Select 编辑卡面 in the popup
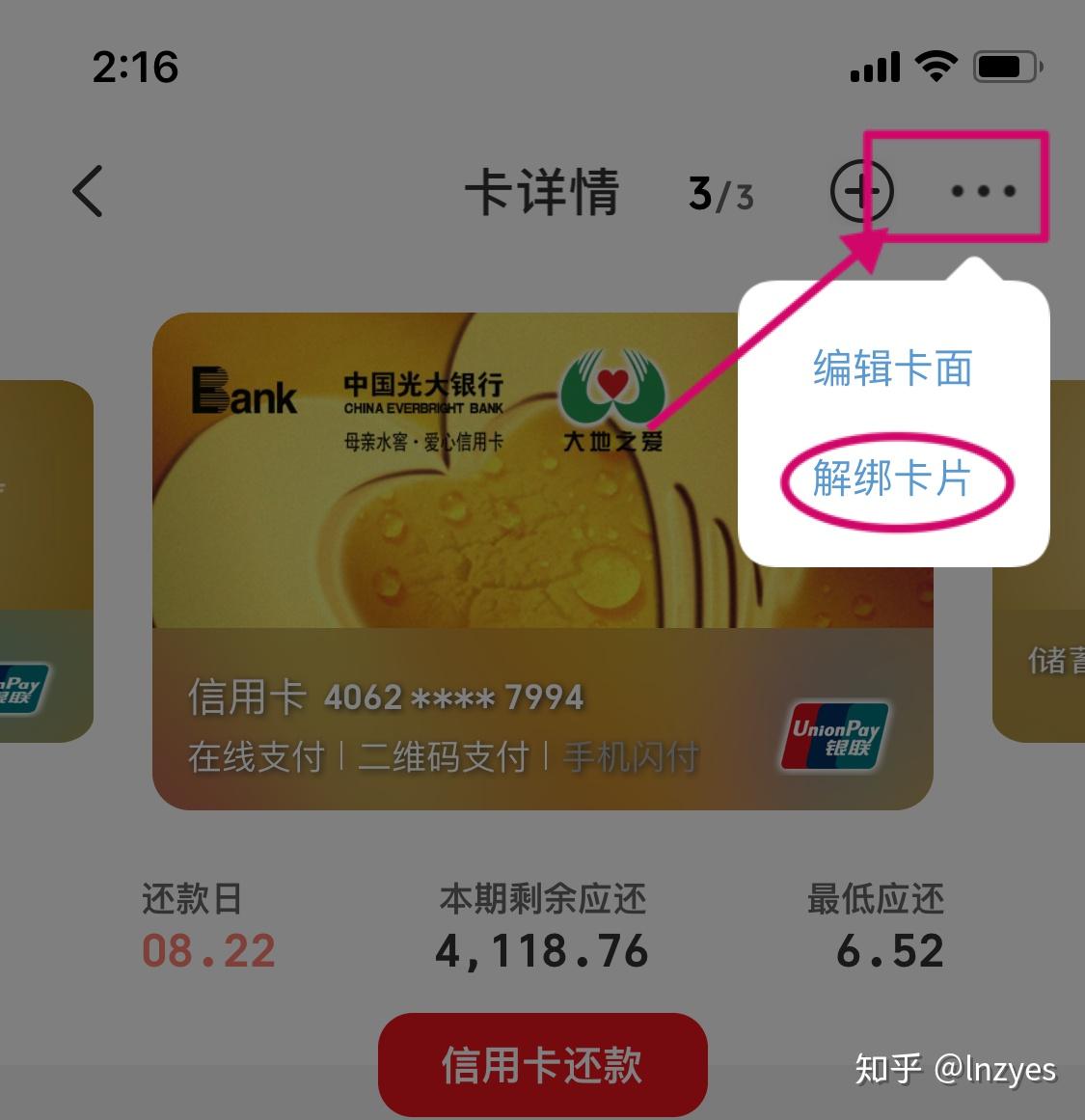Viewport: 1085px width, 1120px height. (892, 369)
